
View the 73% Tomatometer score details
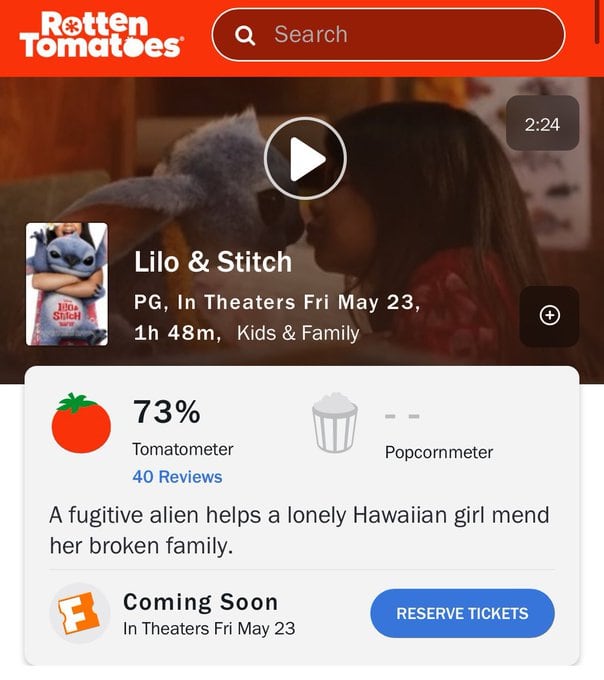166,411
